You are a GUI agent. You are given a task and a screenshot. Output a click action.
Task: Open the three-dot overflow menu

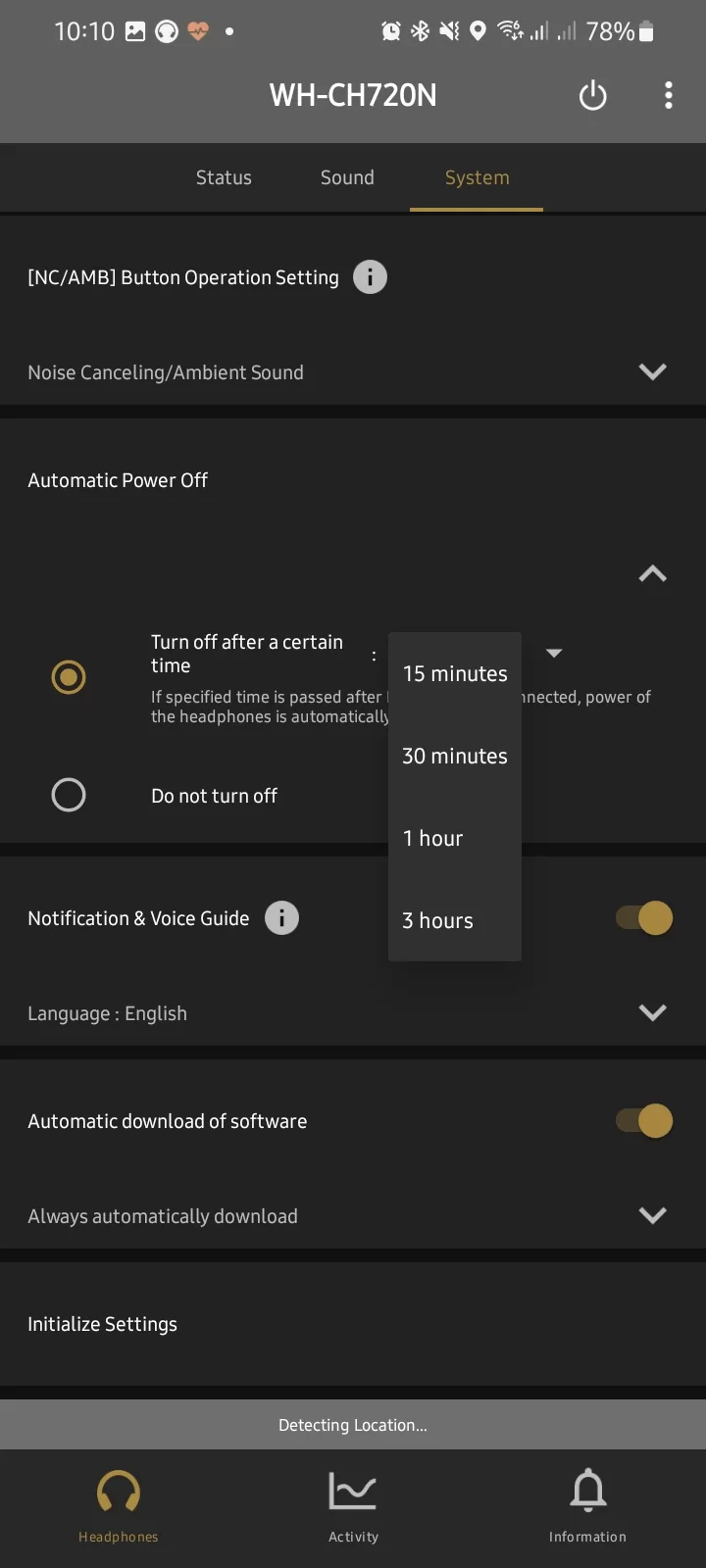pyautogui.click(x=668, y=96)
